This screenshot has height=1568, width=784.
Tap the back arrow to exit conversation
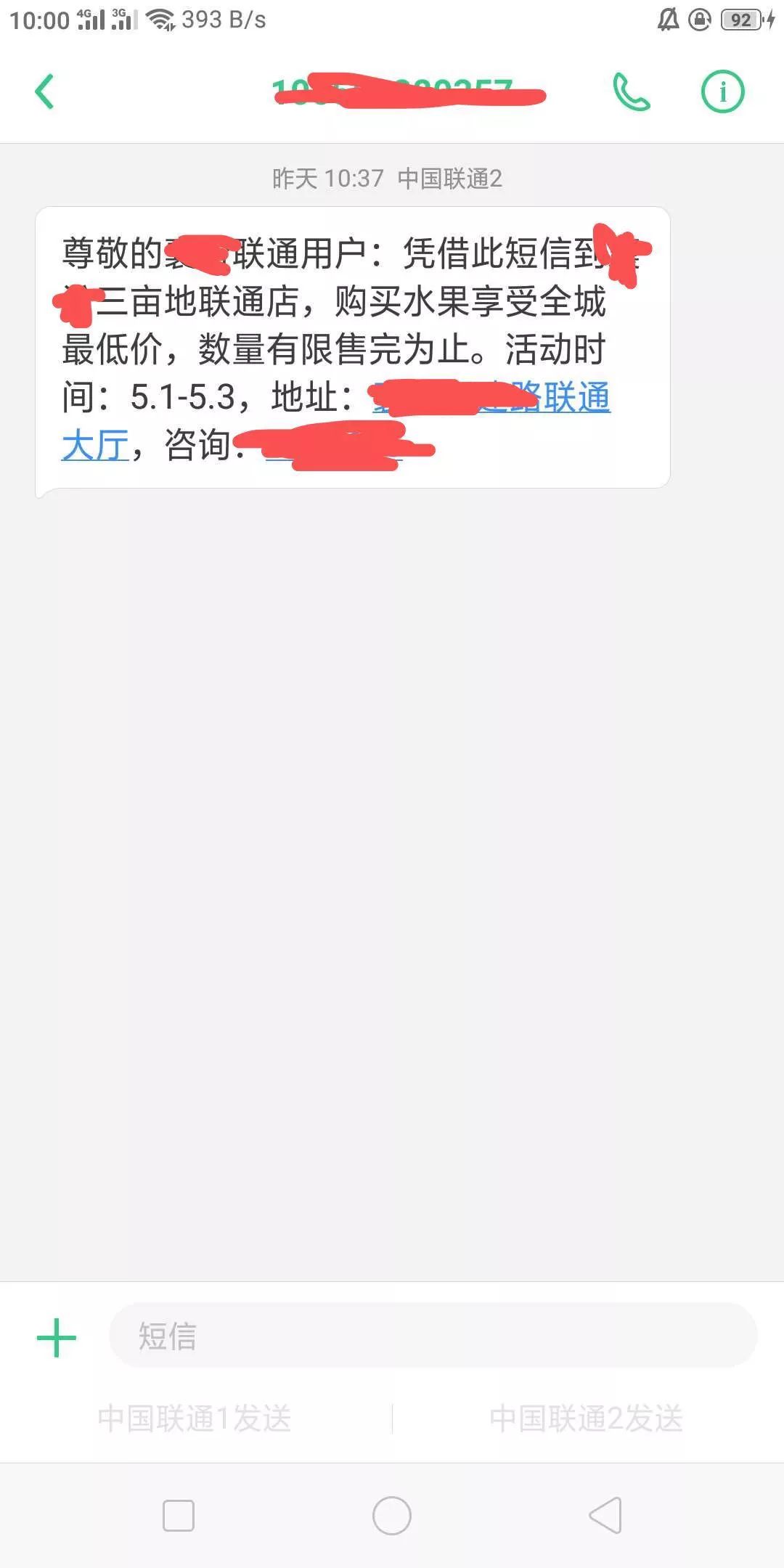tap(45, 91)
